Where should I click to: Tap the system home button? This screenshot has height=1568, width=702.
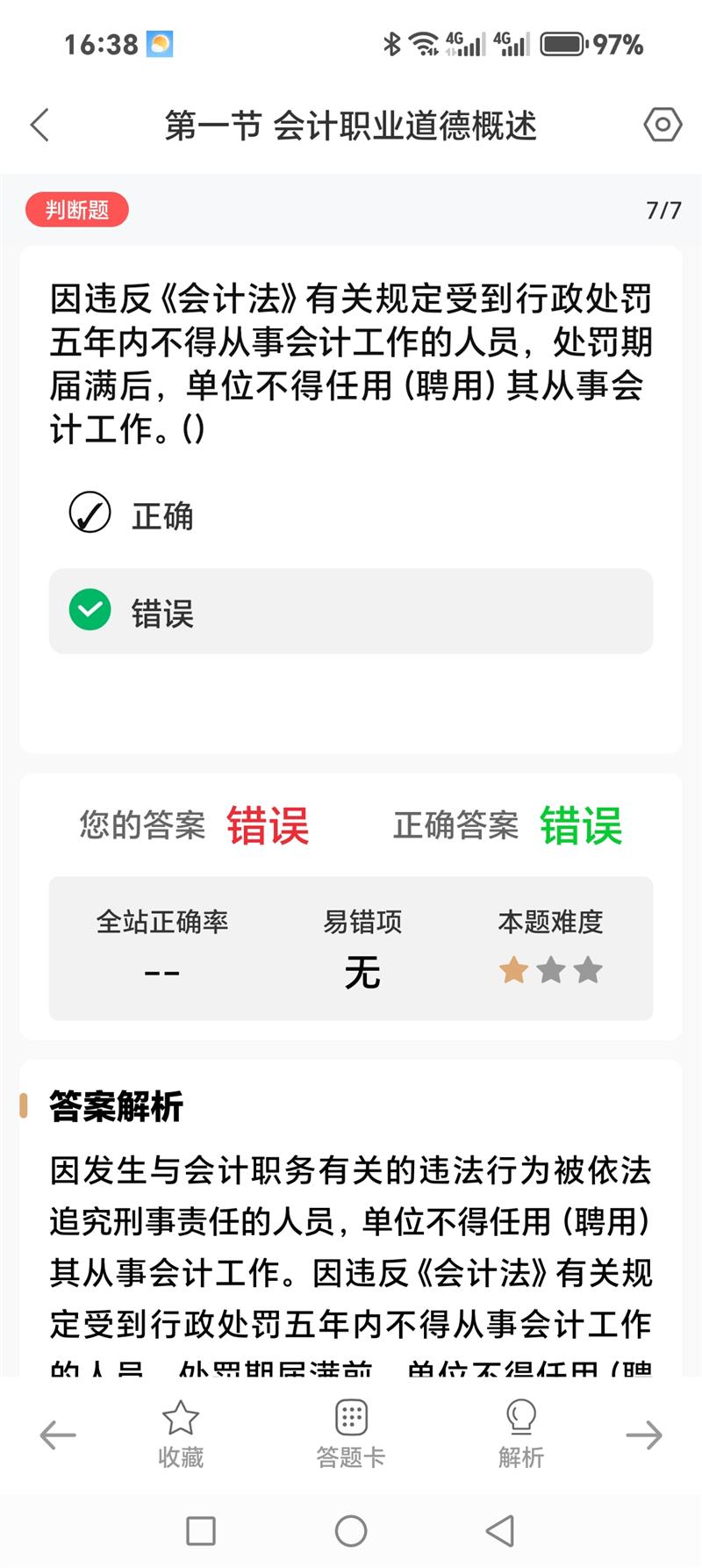[351, 1531]
